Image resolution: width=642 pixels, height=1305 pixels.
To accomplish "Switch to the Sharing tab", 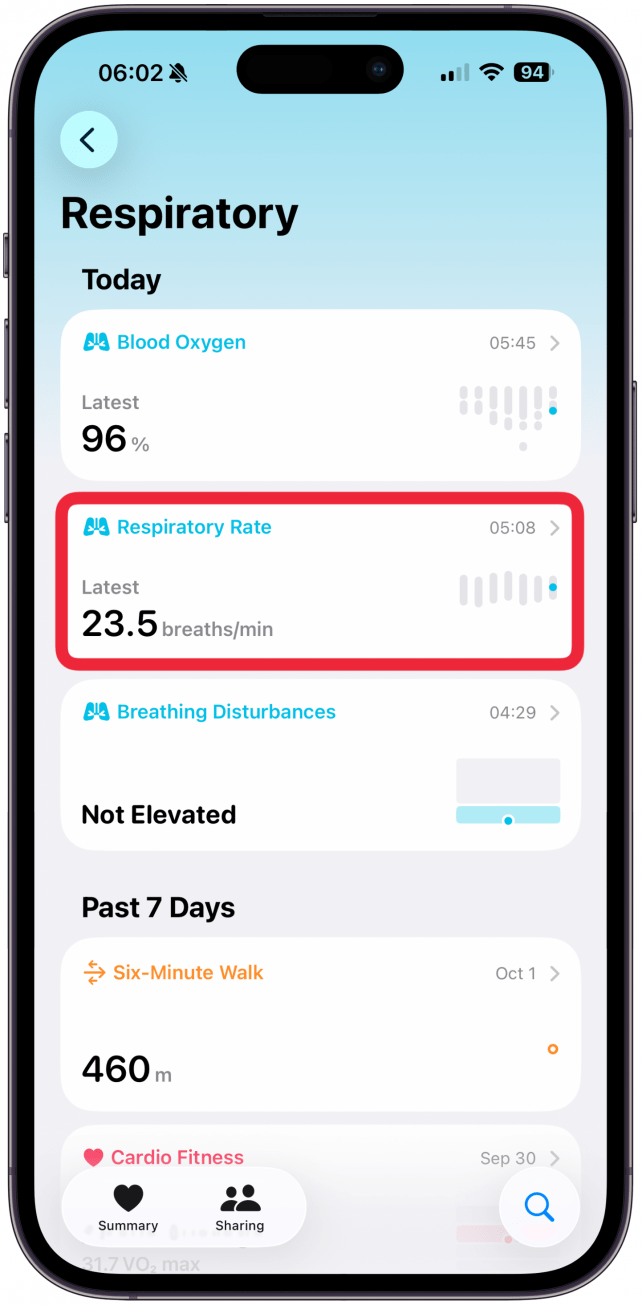I will click(240, 1207).
